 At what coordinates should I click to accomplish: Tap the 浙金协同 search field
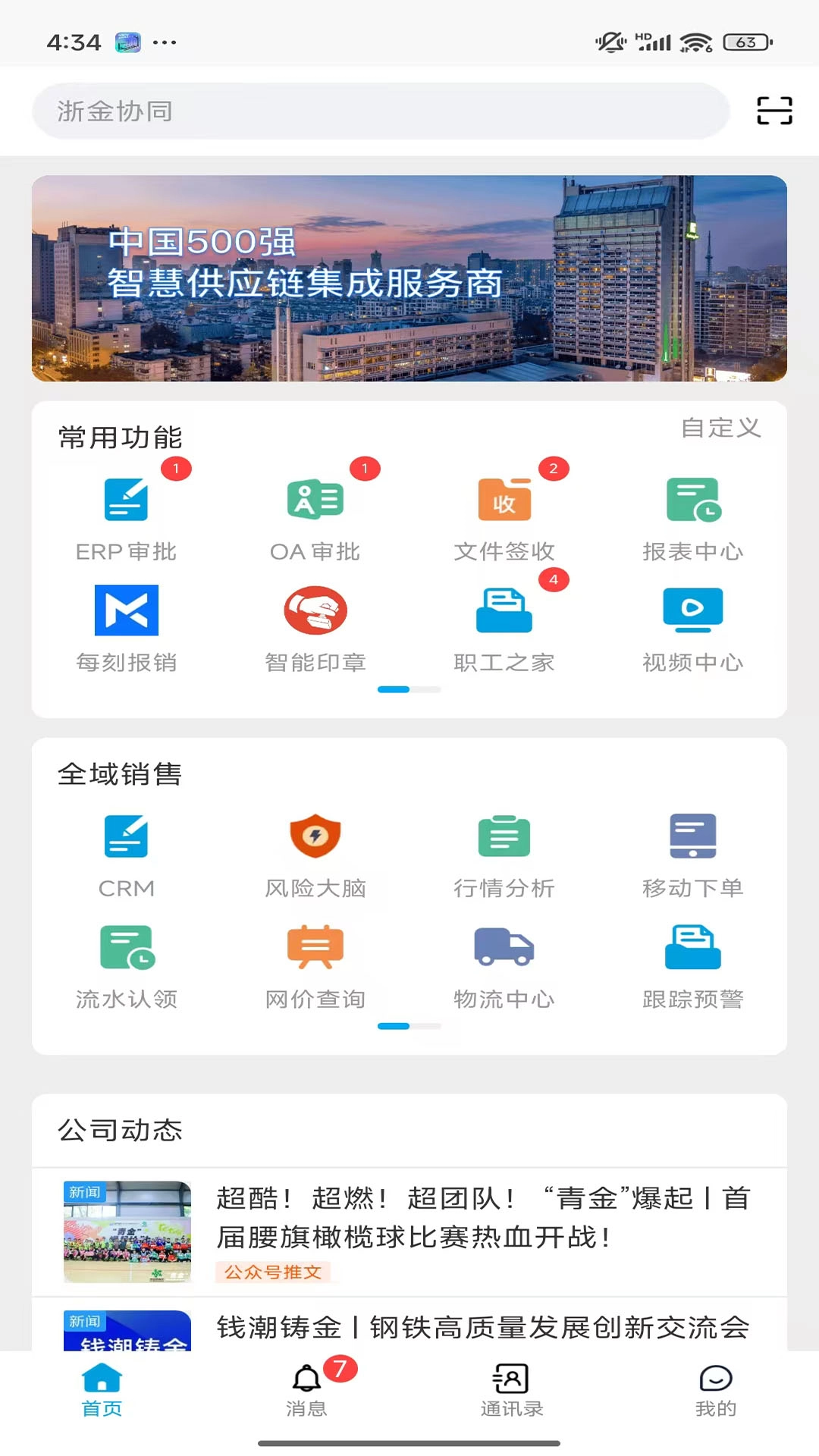coord(379,111)
